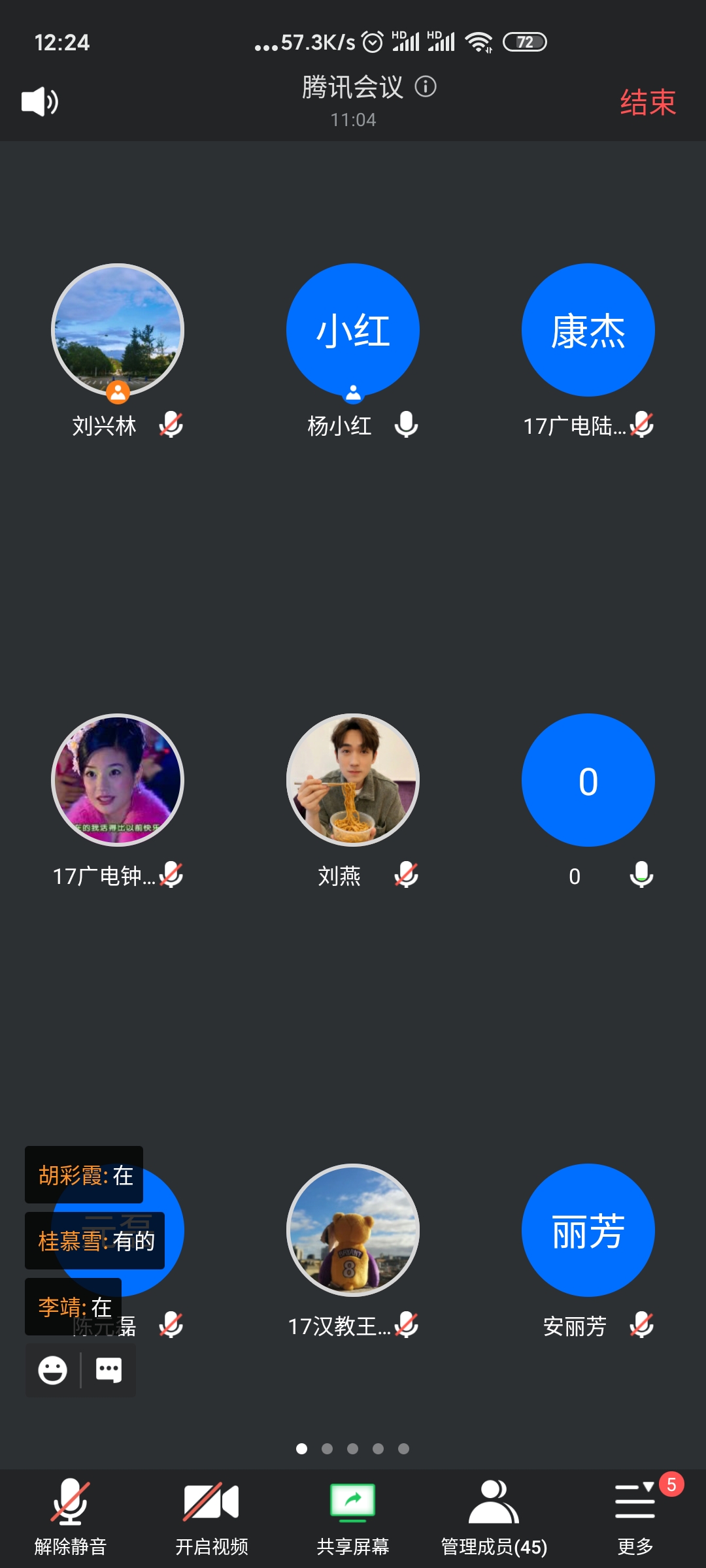Tap the 17广电钟 participant tile
This screenshot has height=1568, width=706.
pos(118,780)
